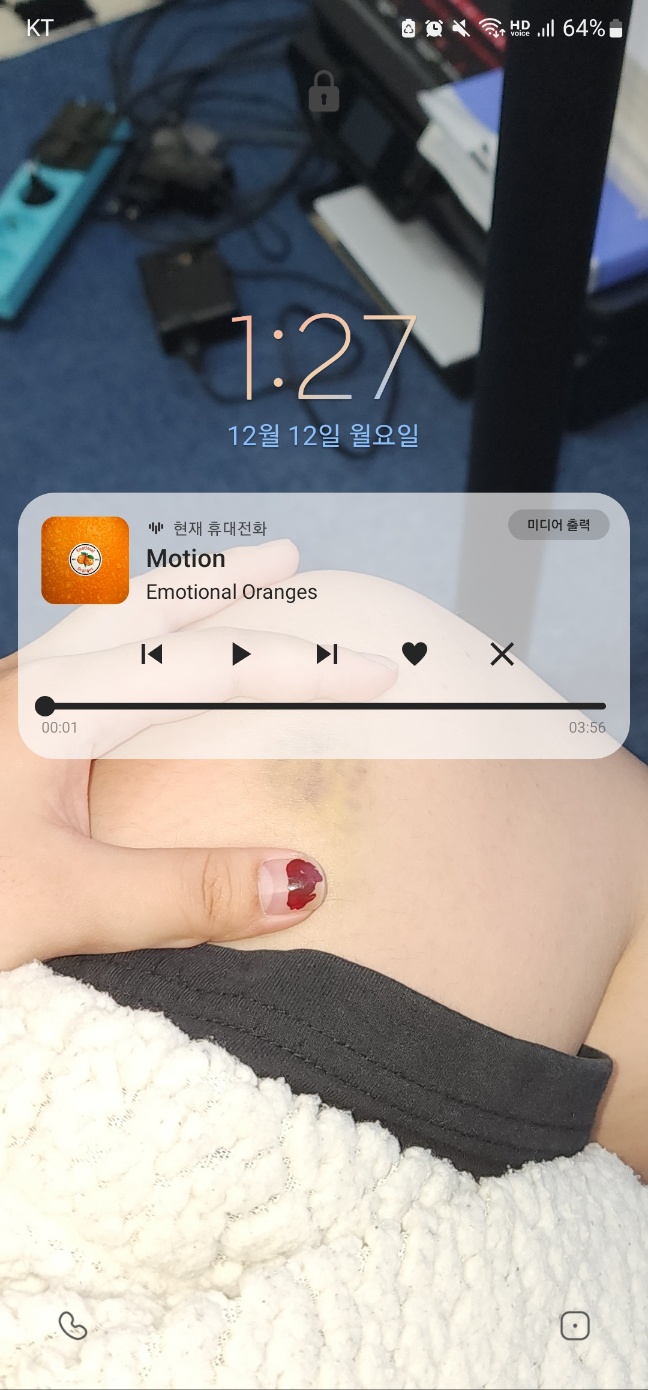Open the bottom right lock screen shortcut
The height and width of the screenshot is (1390, 648).
tap(575, 1326)
